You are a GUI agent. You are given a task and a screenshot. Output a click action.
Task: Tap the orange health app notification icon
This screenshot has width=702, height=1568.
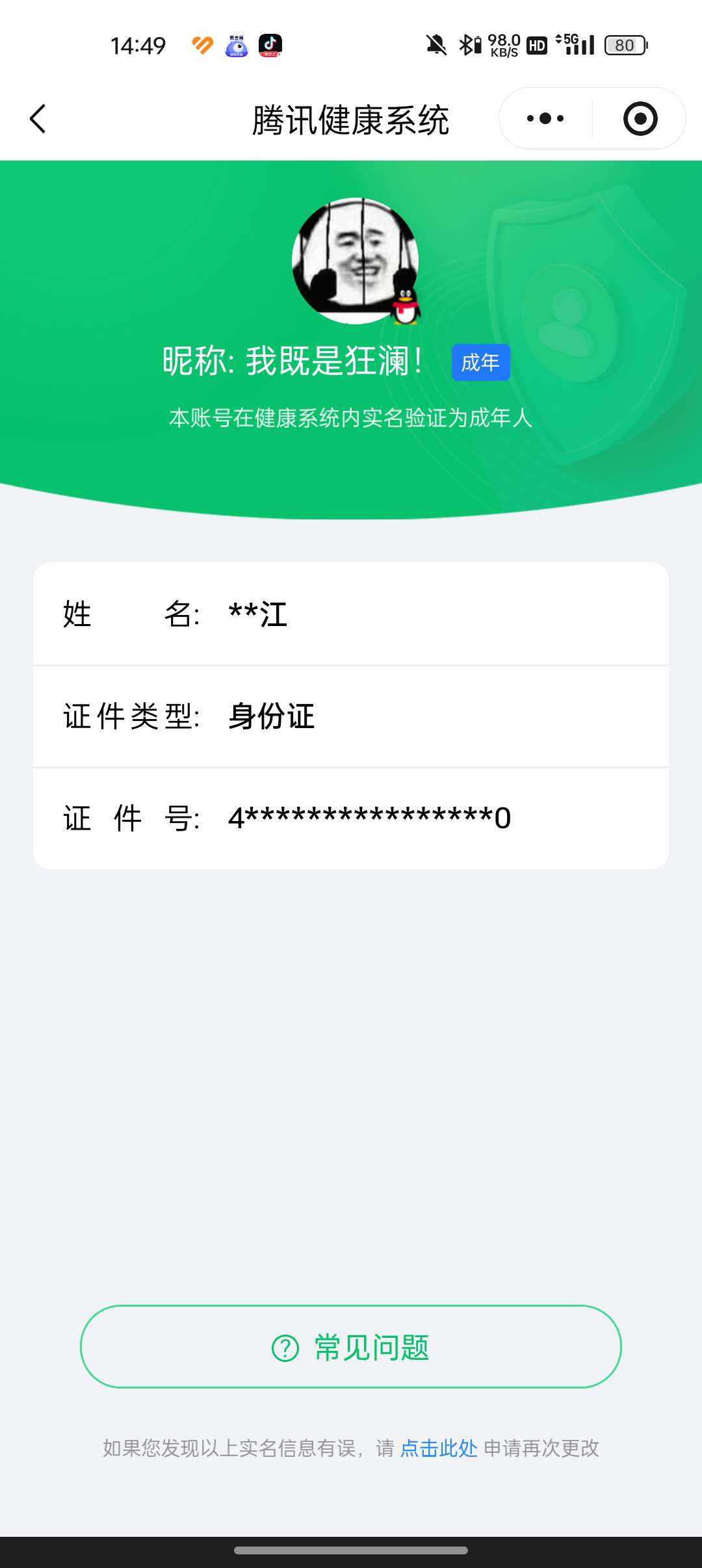coord(201,44)
